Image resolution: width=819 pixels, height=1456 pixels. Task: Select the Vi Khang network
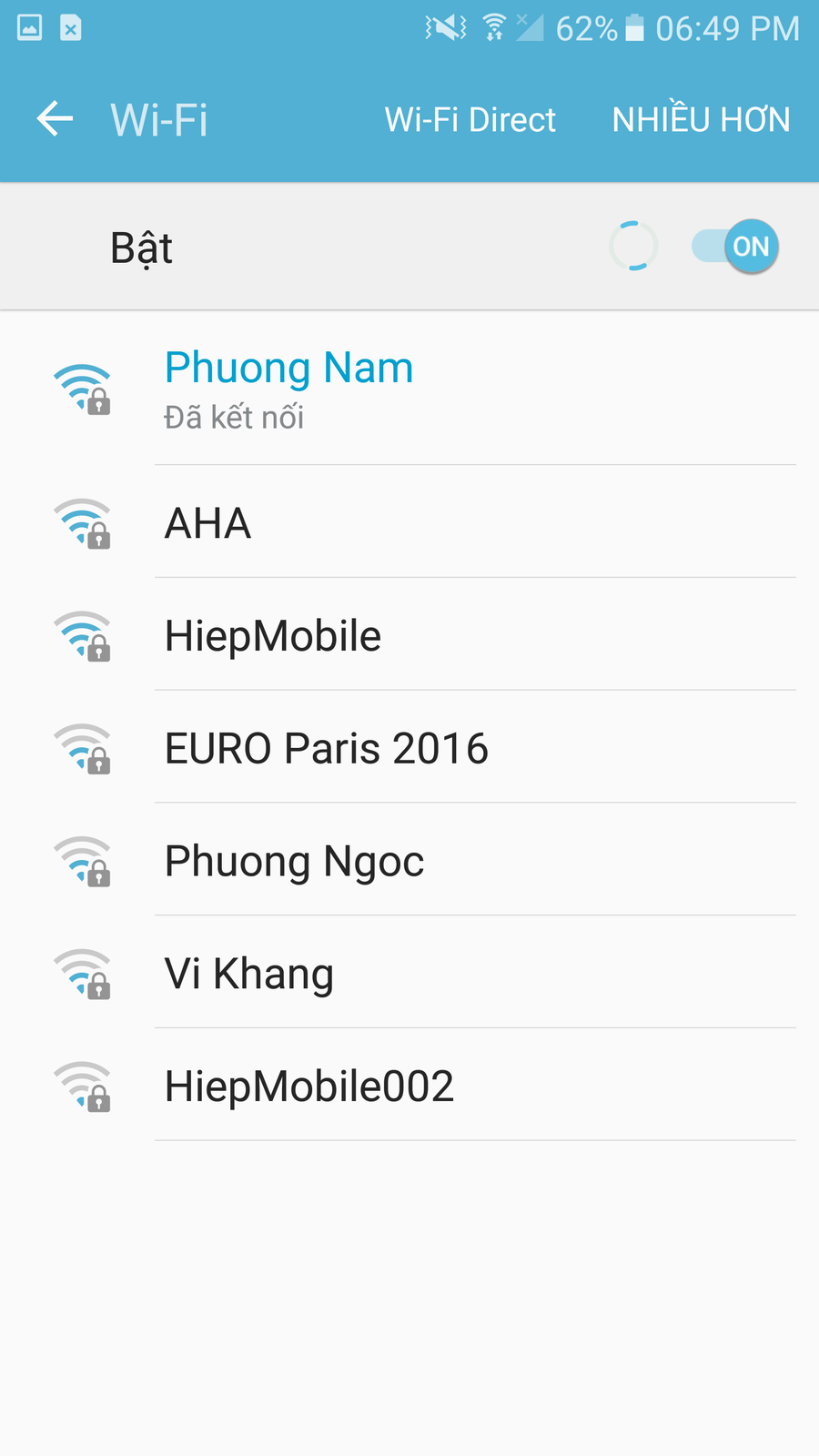point(409,974)
